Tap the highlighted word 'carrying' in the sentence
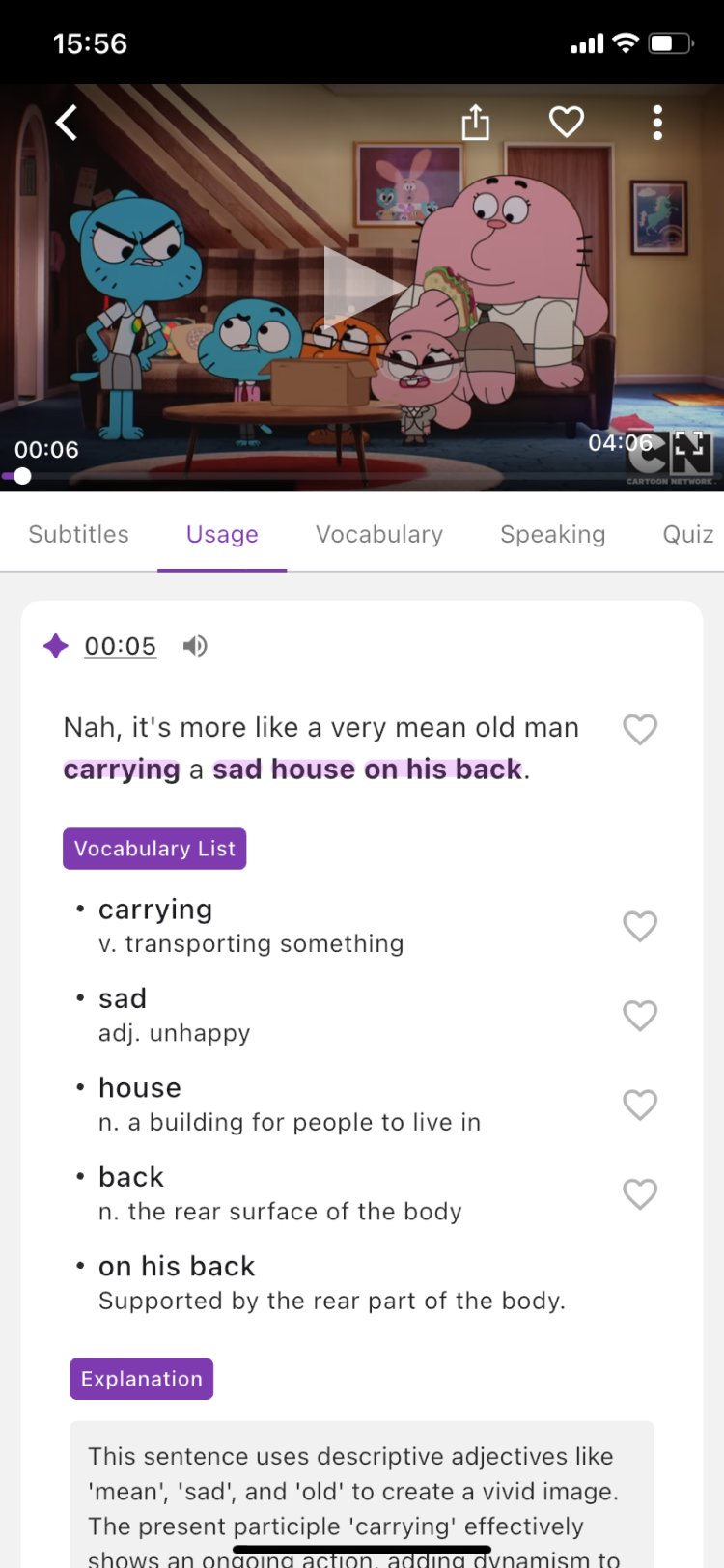Image resolution: width=724 pixels, height=1568 pixels. pyautogui.click(x=122, y=770)
